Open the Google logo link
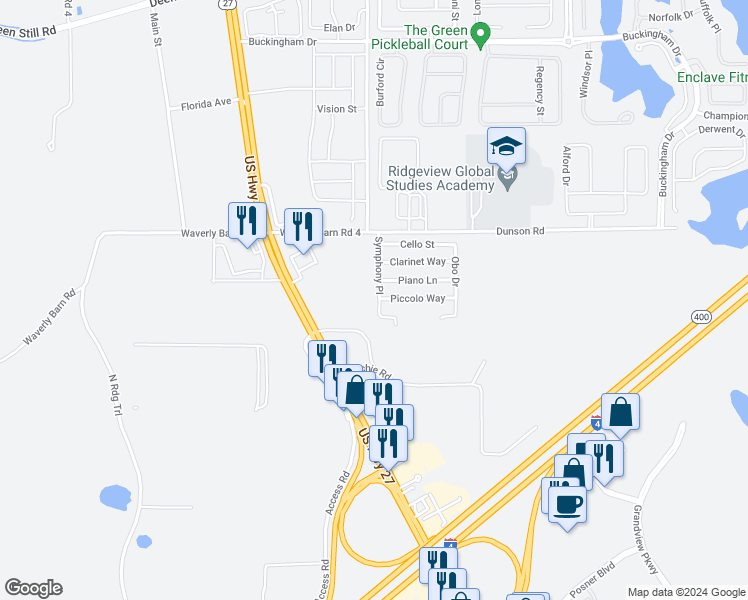Viewport: 748px width, 600px height. 34,588
